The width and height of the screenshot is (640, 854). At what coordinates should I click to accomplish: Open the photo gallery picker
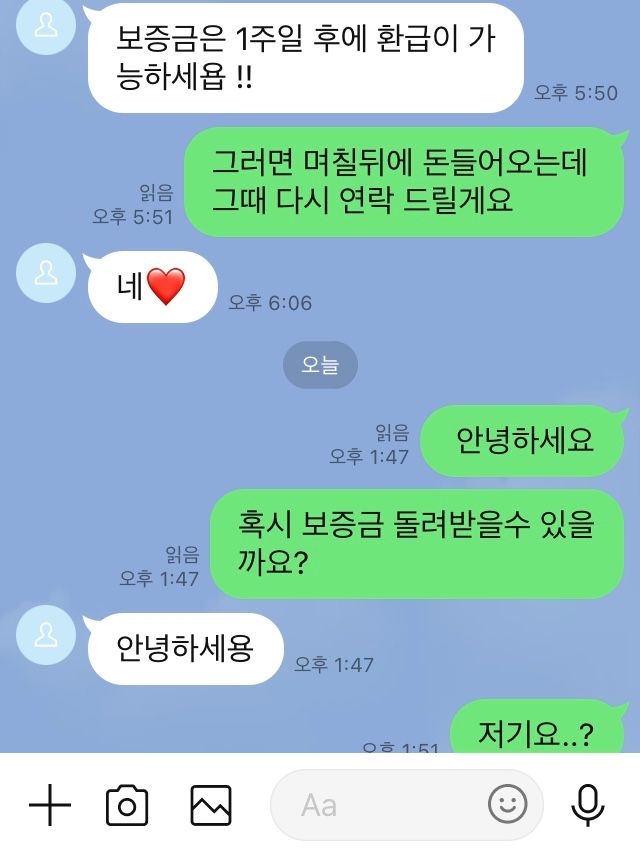(x=211, y=805)
